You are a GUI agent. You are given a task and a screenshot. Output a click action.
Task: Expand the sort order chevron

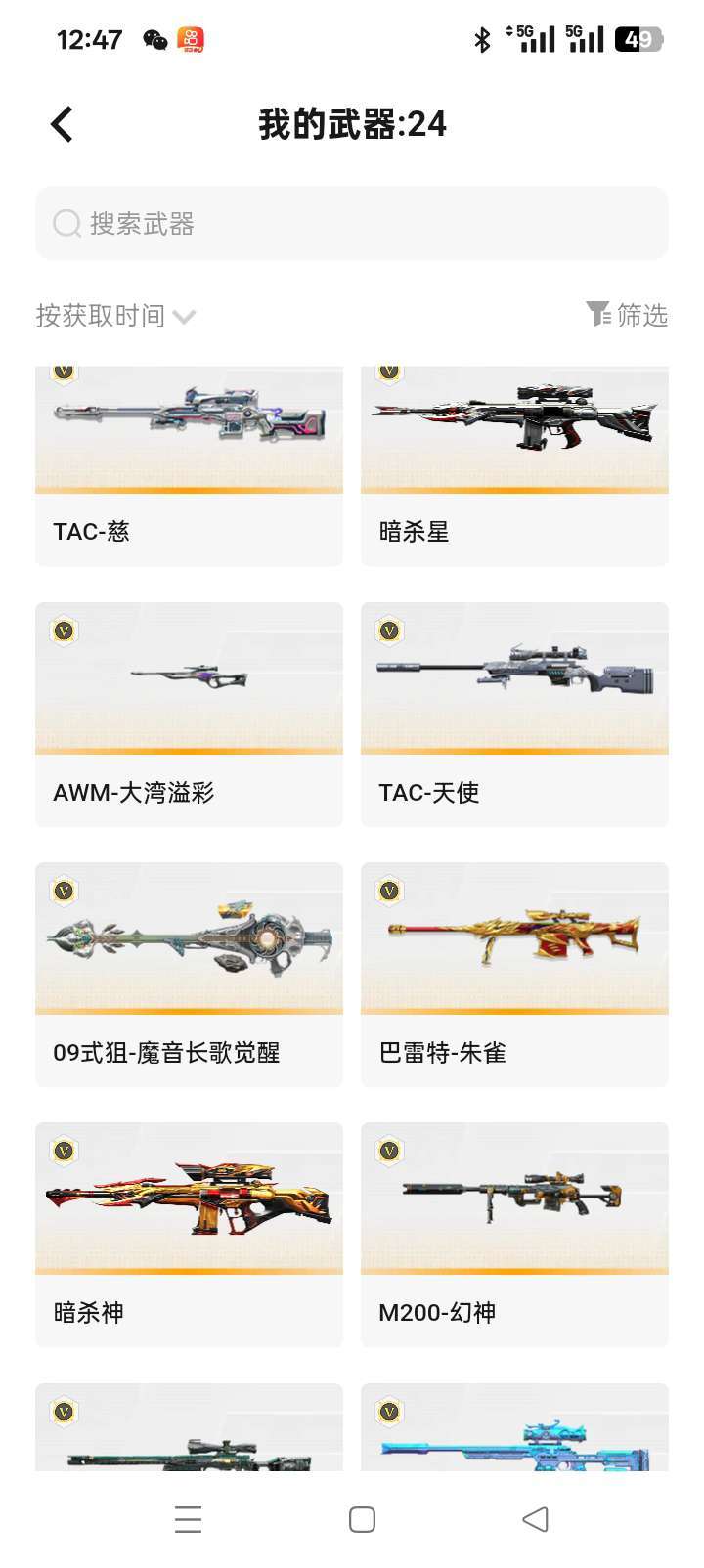point(184,317)
